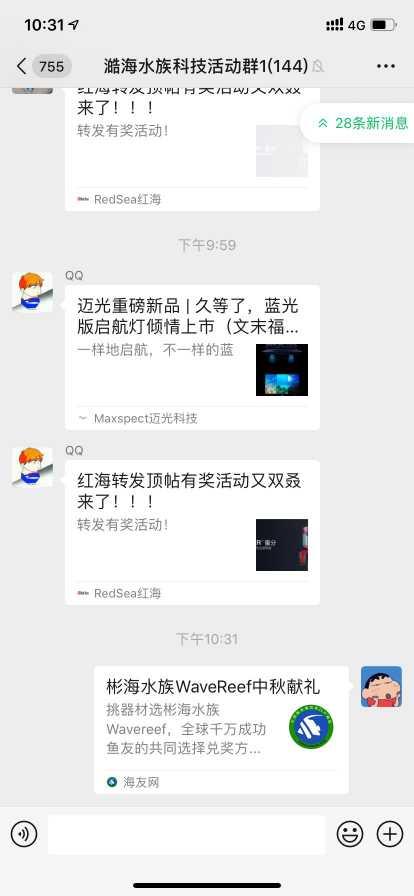Open the RedSea红海 card below the Maxspect article
414x896 pixels.
point(192,532)
